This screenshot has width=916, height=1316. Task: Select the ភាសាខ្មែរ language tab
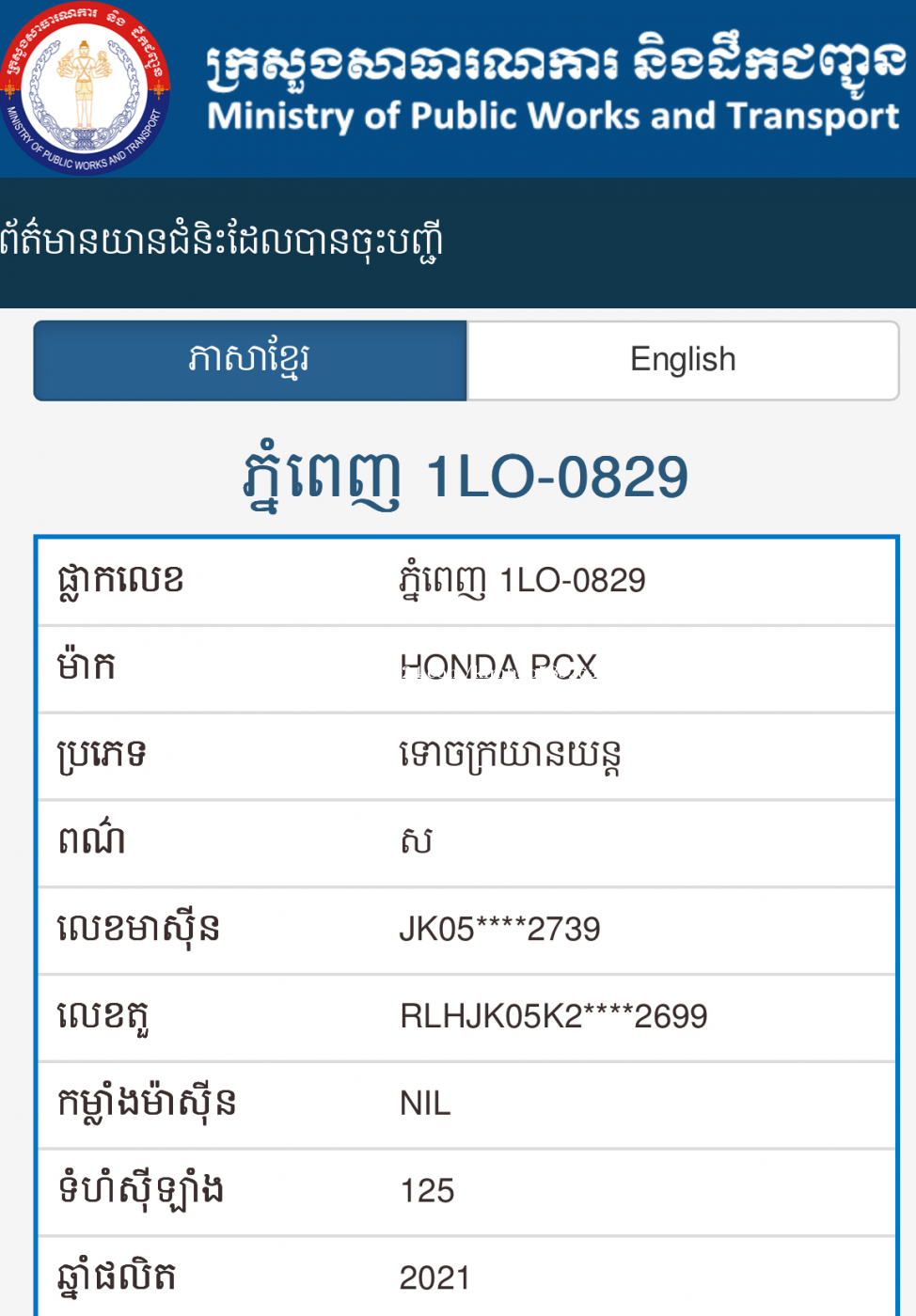250,360
